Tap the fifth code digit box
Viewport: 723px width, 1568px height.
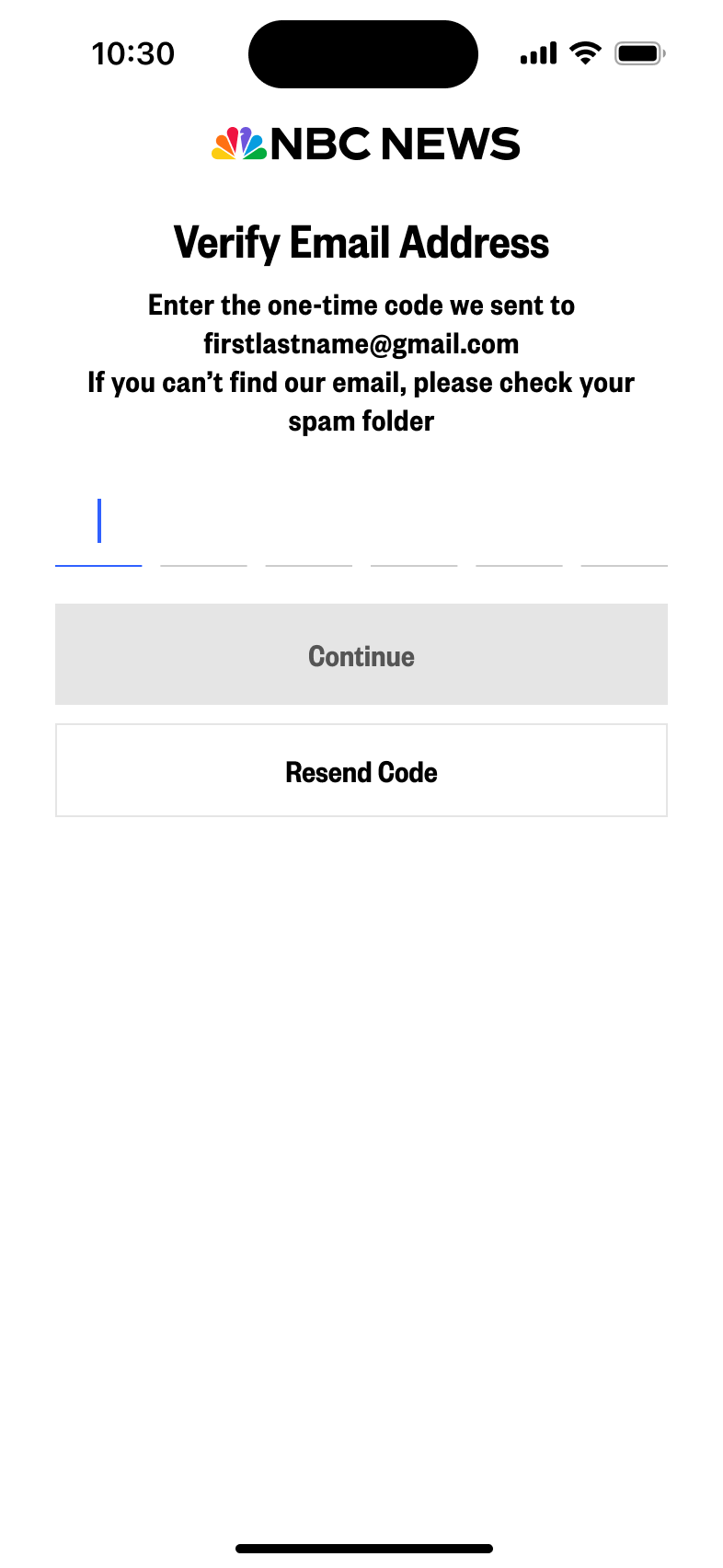coord(519,528)
